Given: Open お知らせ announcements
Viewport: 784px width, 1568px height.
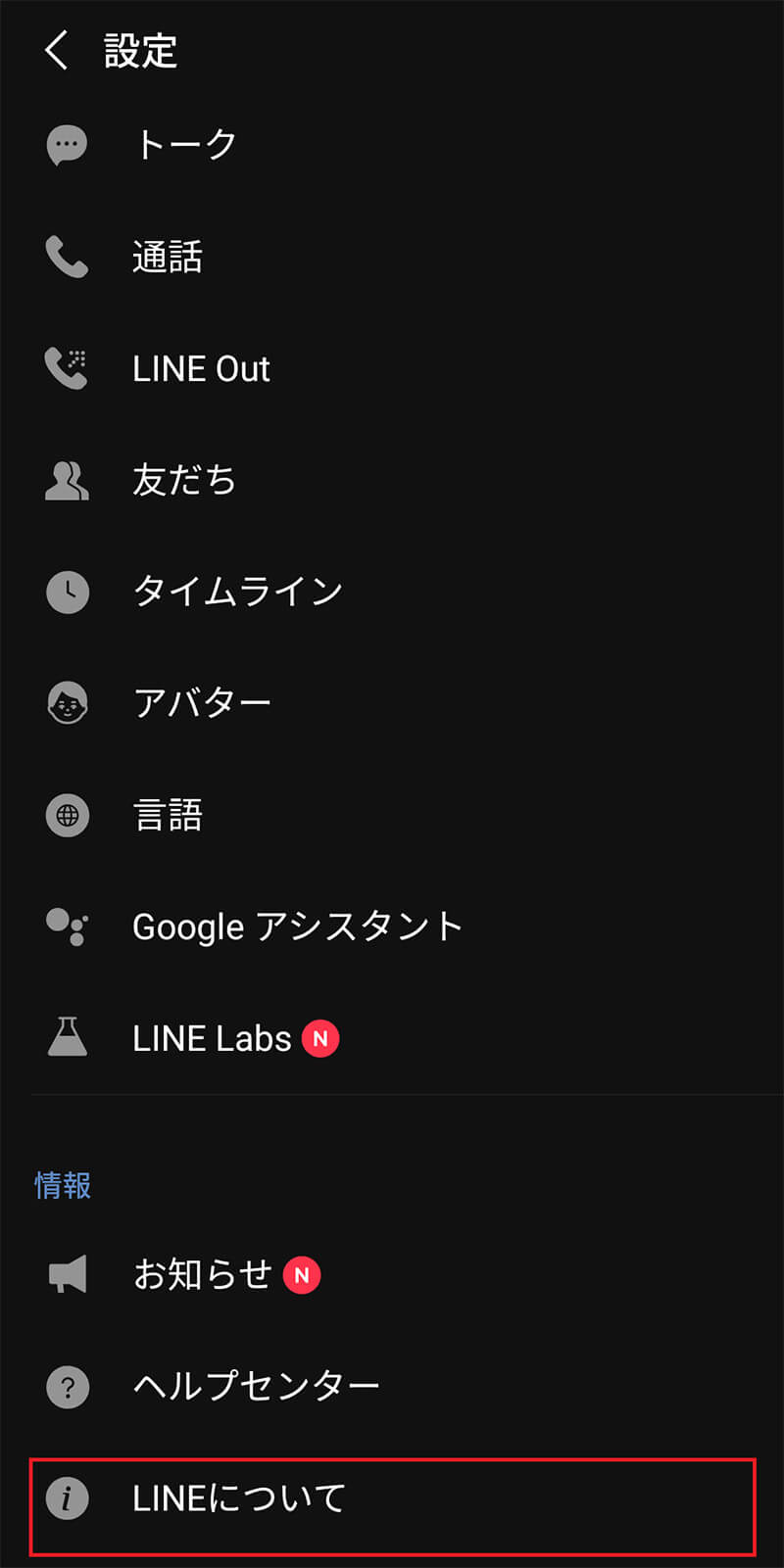Looking at the screenshot, I should tap(392, 1274).
